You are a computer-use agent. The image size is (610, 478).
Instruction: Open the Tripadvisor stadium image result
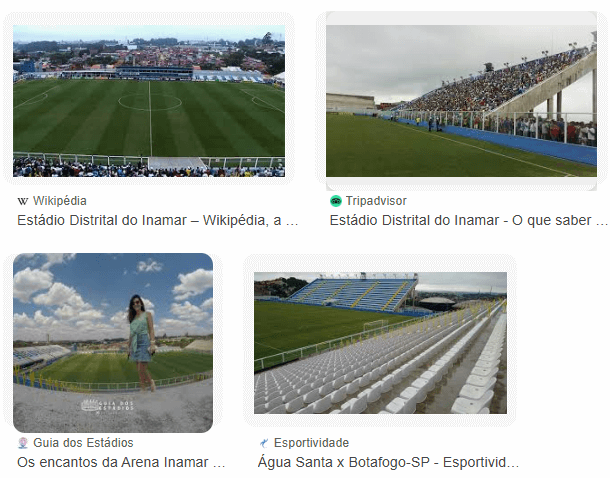(461, 100)
